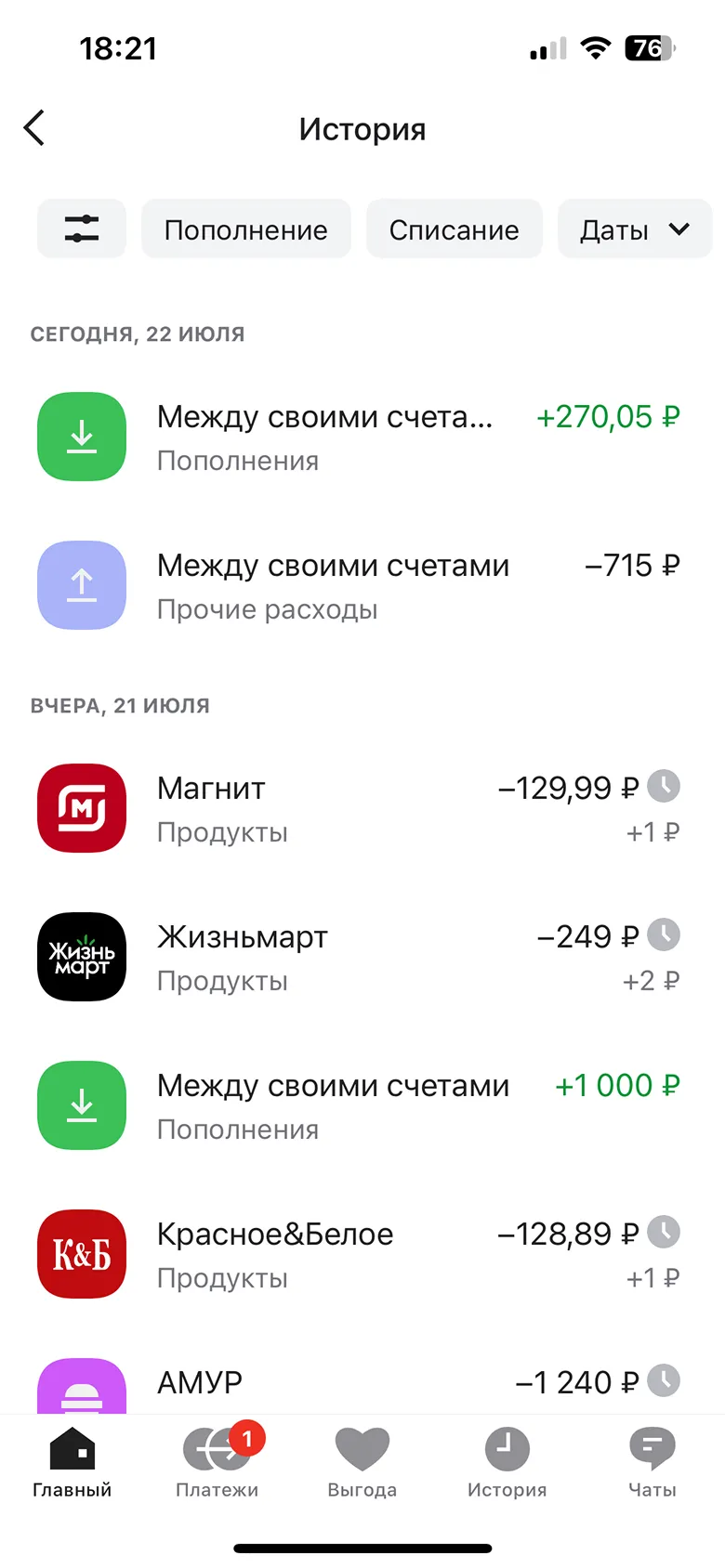Viewport: 725px width, 1568px height.
Task: Toggle the Пополнение filter
Action: pos(245,229)
